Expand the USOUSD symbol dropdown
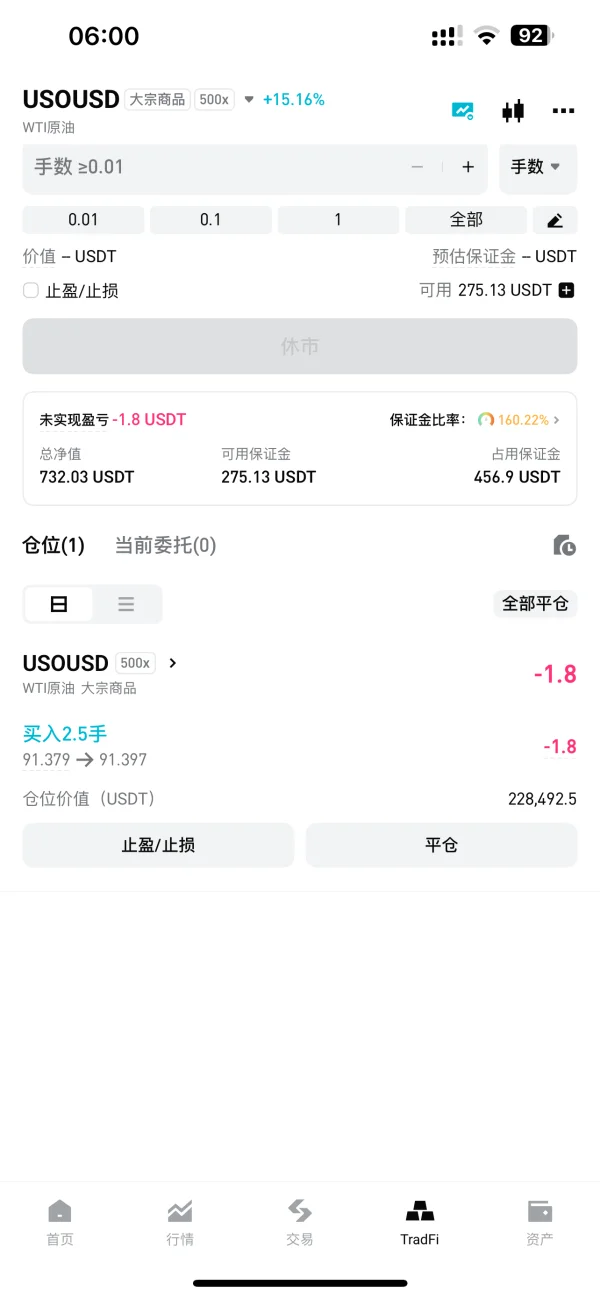The image size is (600, 1298). tap(249, 100)
